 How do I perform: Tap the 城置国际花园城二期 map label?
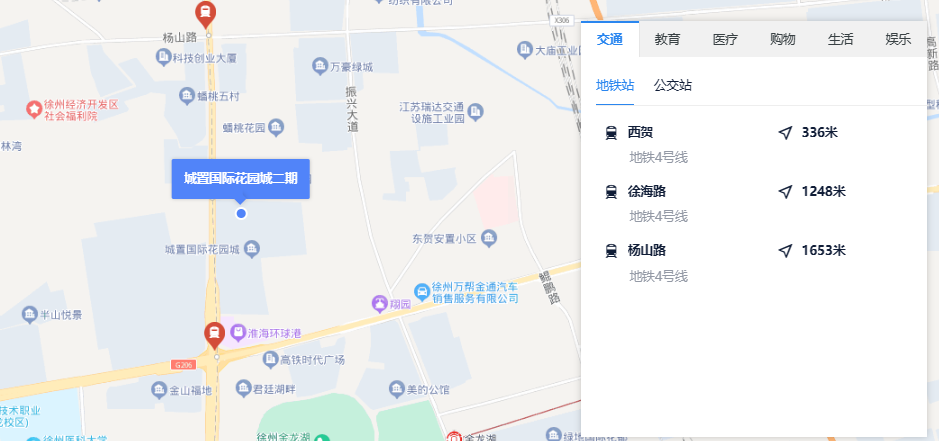click(x=240, y=179)
